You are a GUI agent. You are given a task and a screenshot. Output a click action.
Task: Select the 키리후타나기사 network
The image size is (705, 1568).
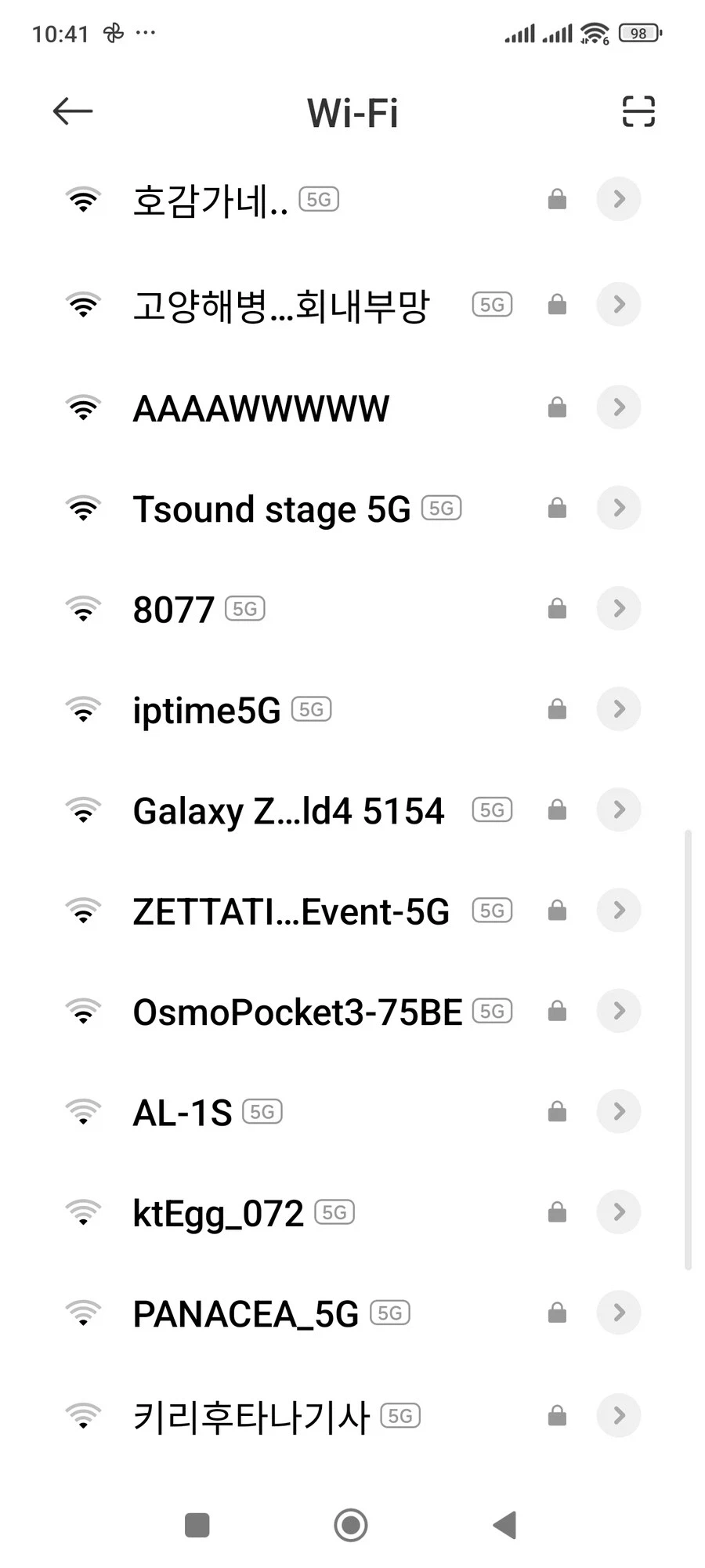(x=251, y=1416)
